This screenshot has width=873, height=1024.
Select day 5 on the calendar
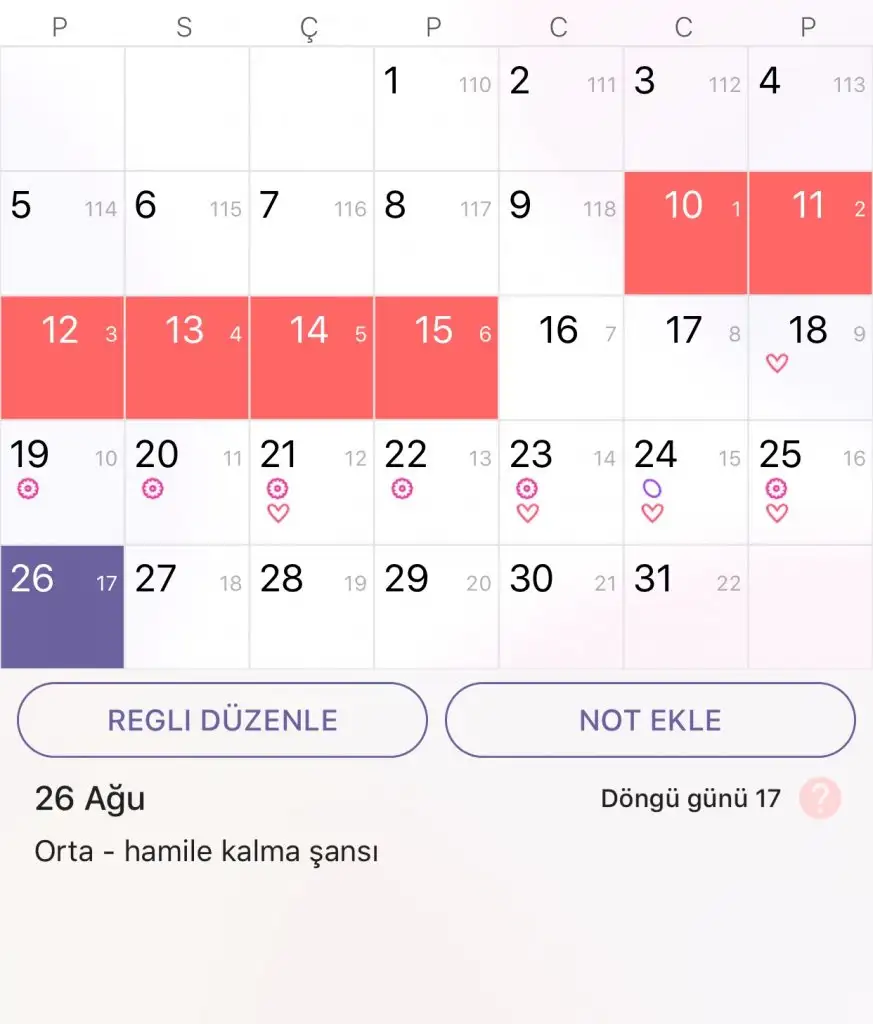point(62,232)
